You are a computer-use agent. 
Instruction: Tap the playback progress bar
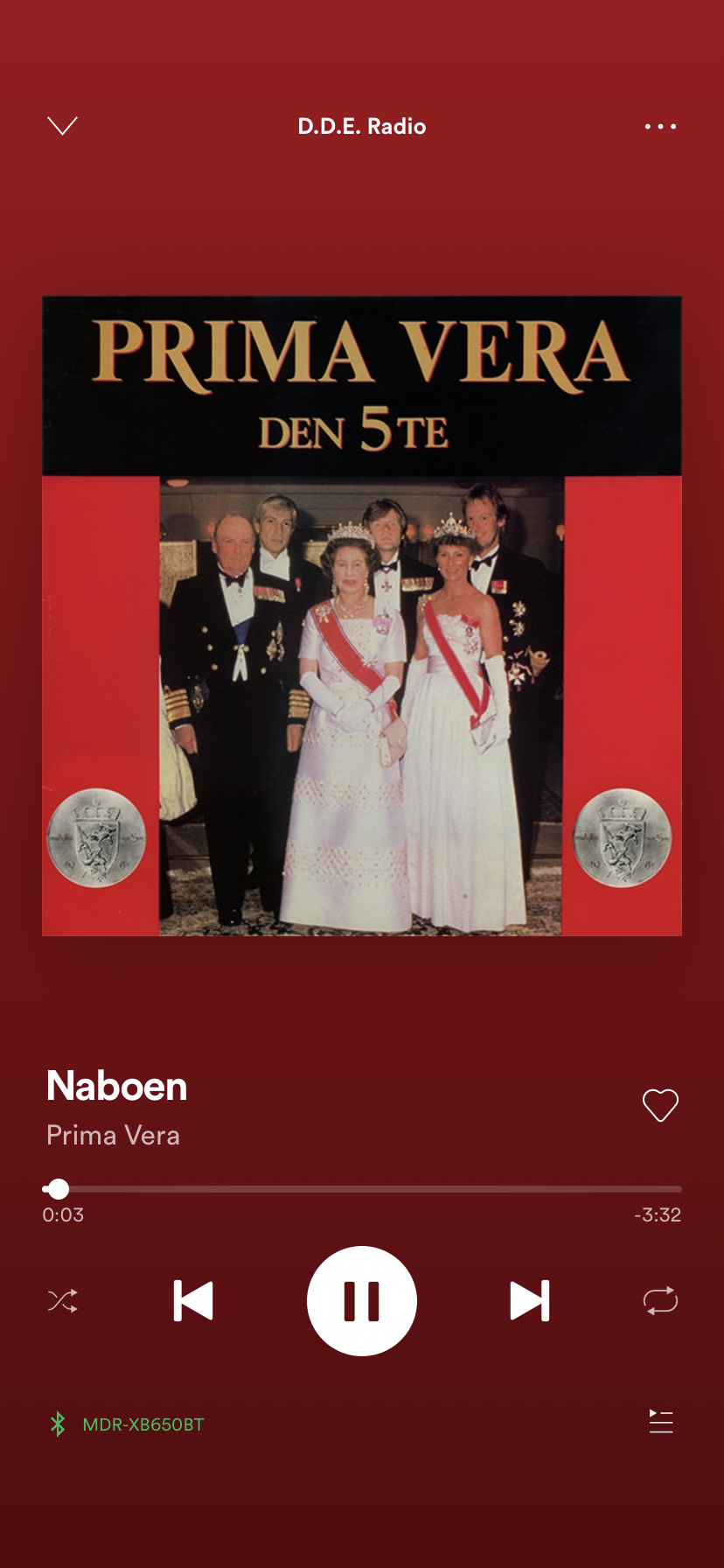click(x=362, y=1189)
